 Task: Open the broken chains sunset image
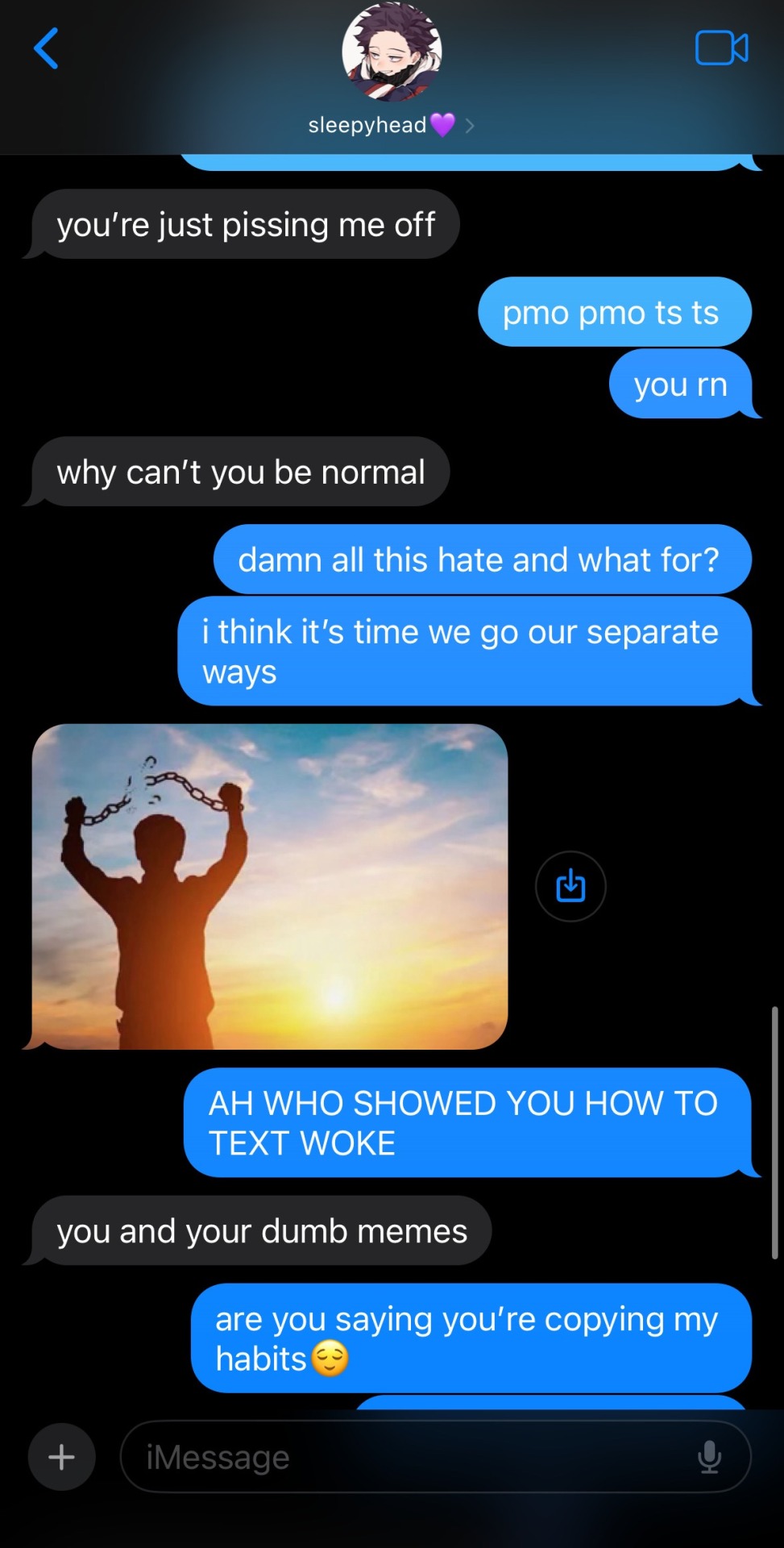click(x=270, y=886)
